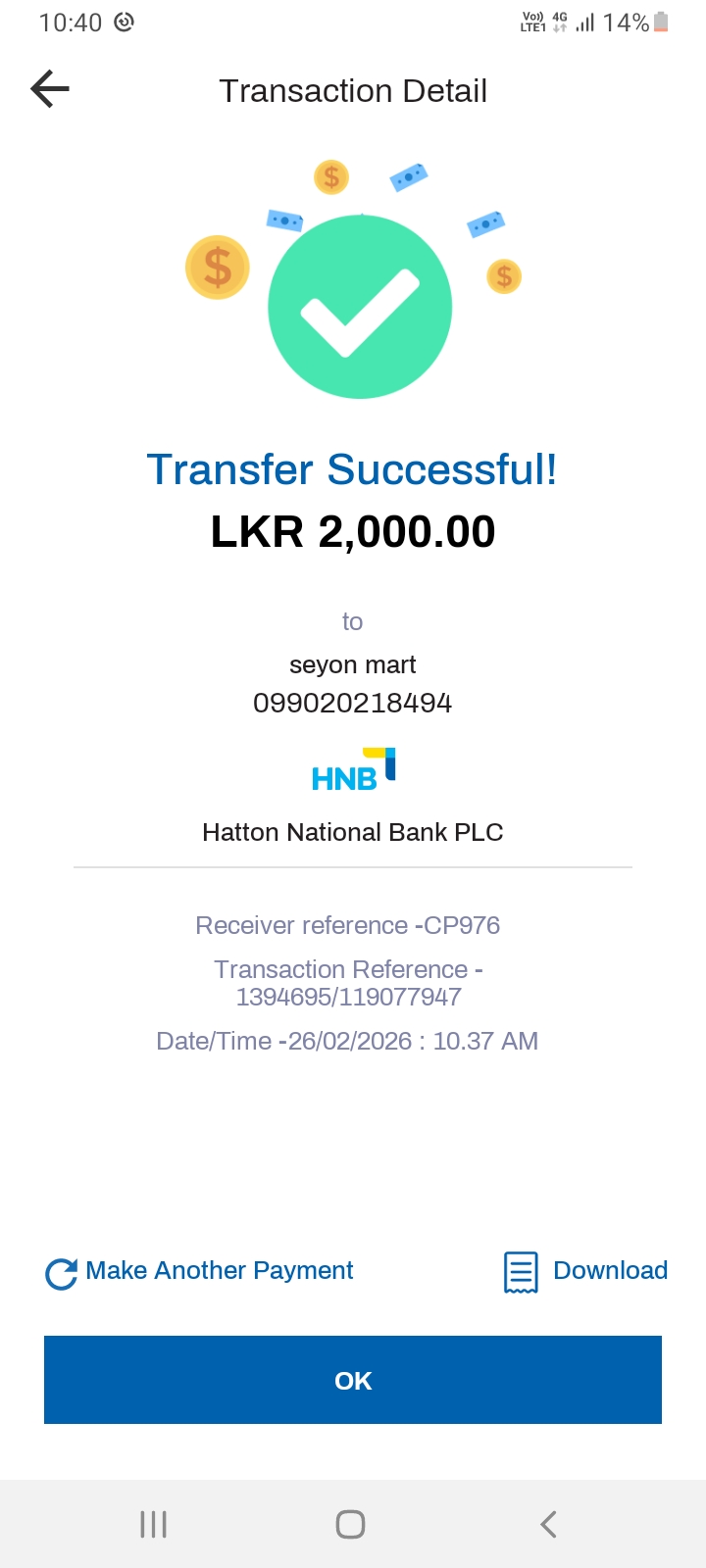Viewport: 706px width, 1568px height.
Task: Go to the home screen
Action: tap(351, 1524)
